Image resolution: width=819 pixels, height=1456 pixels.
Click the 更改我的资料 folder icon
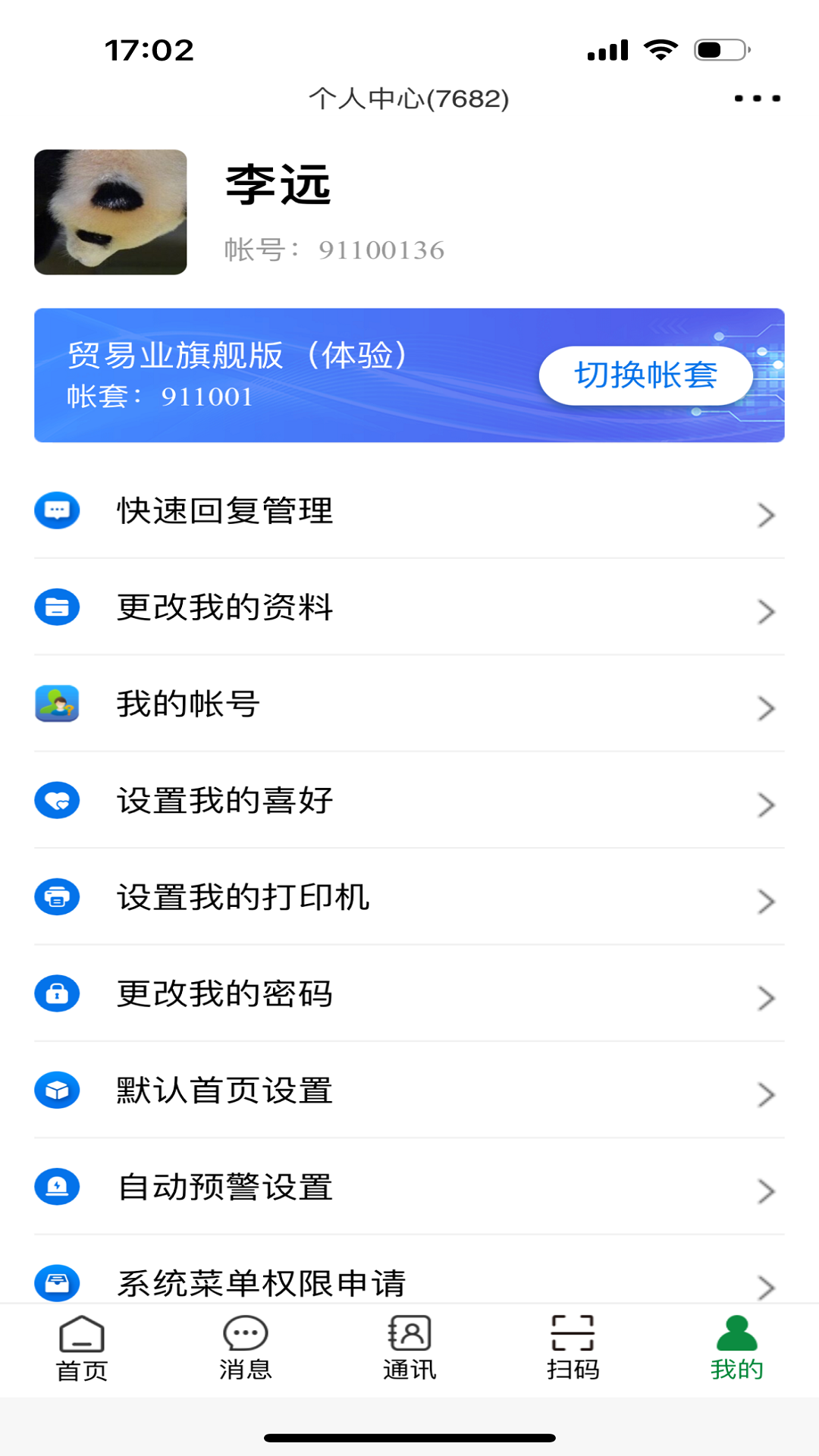(x=57, y=607)
